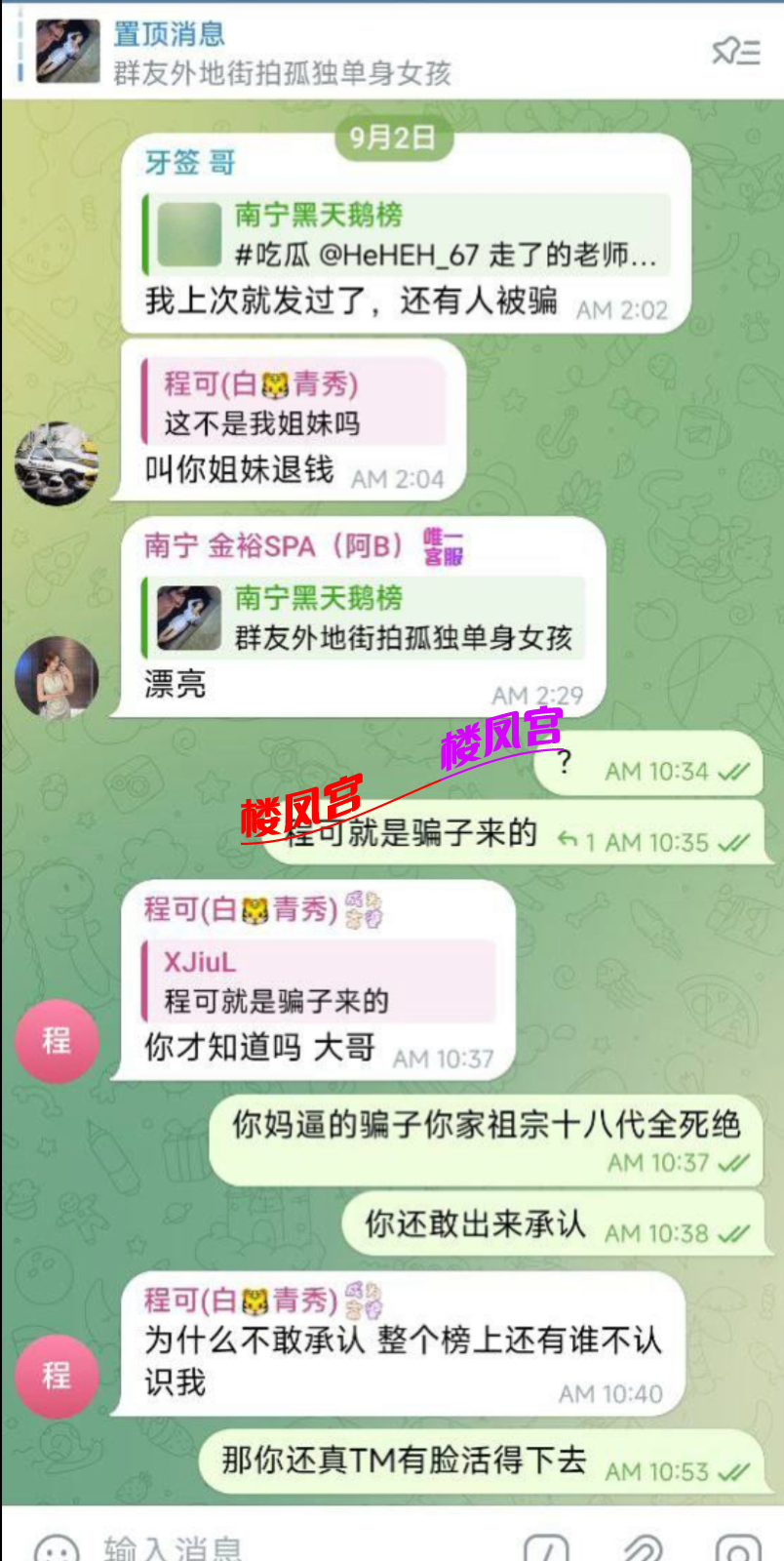
Task: Open the pinned messages list icon
Action: pyautogui.click(x=736, y=51)
